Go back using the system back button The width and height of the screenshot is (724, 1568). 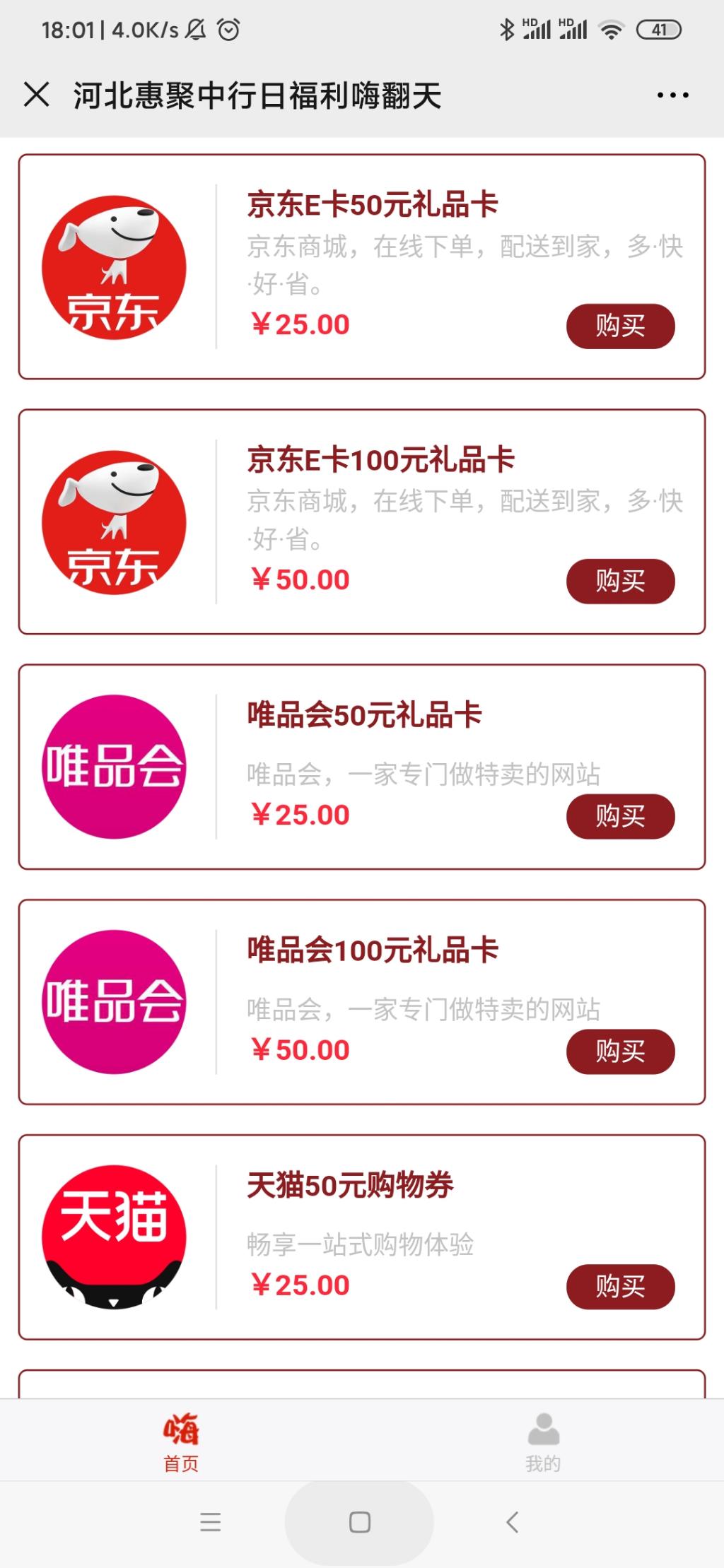click(x=513, y=1521)
